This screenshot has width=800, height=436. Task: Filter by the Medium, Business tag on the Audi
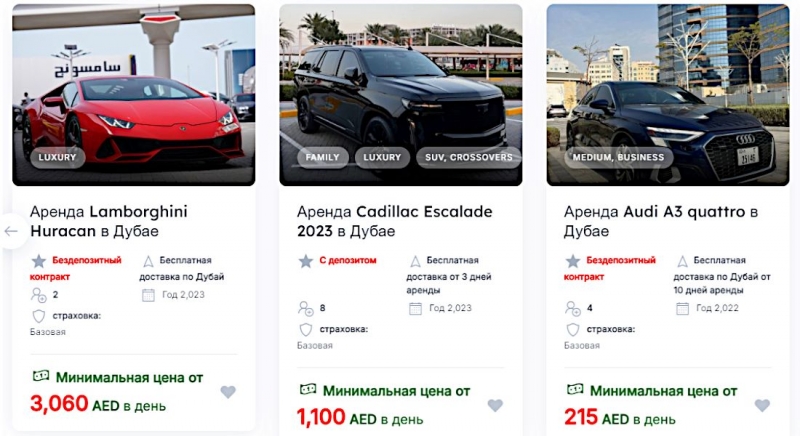(616, 157)
